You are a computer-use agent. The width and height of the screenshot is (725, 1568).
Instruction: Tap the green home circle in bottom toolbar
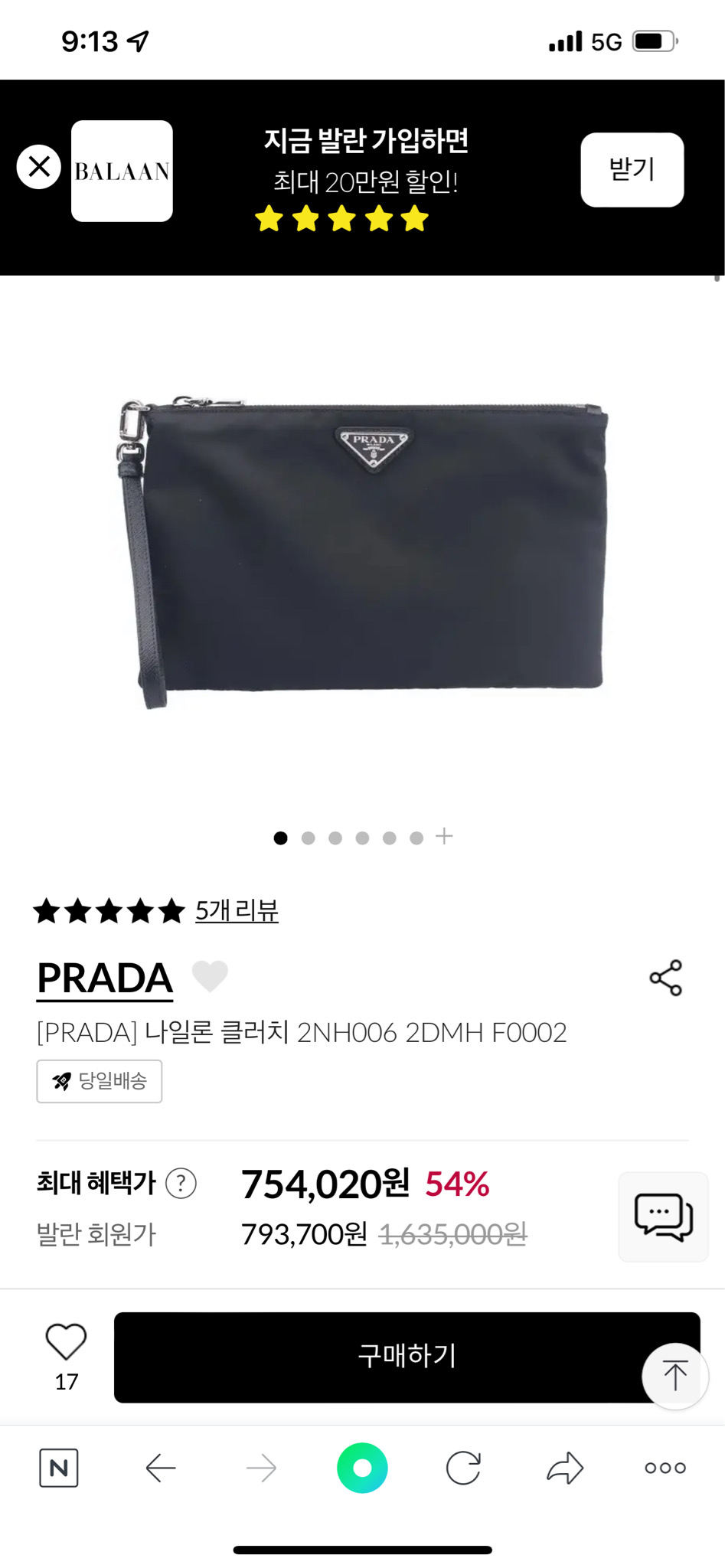(362, 1468)
